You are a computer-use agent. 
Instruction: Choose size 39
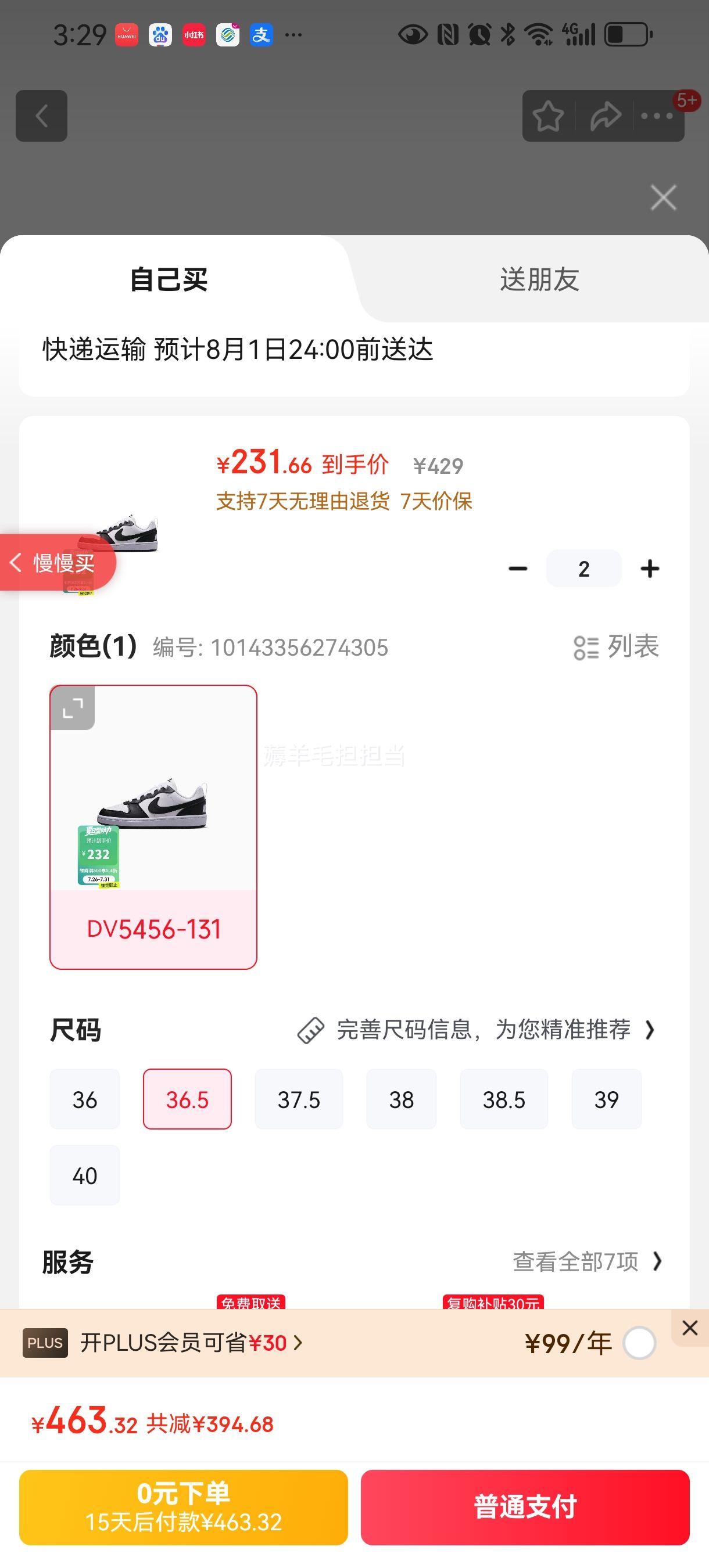tap(606, 1099)
